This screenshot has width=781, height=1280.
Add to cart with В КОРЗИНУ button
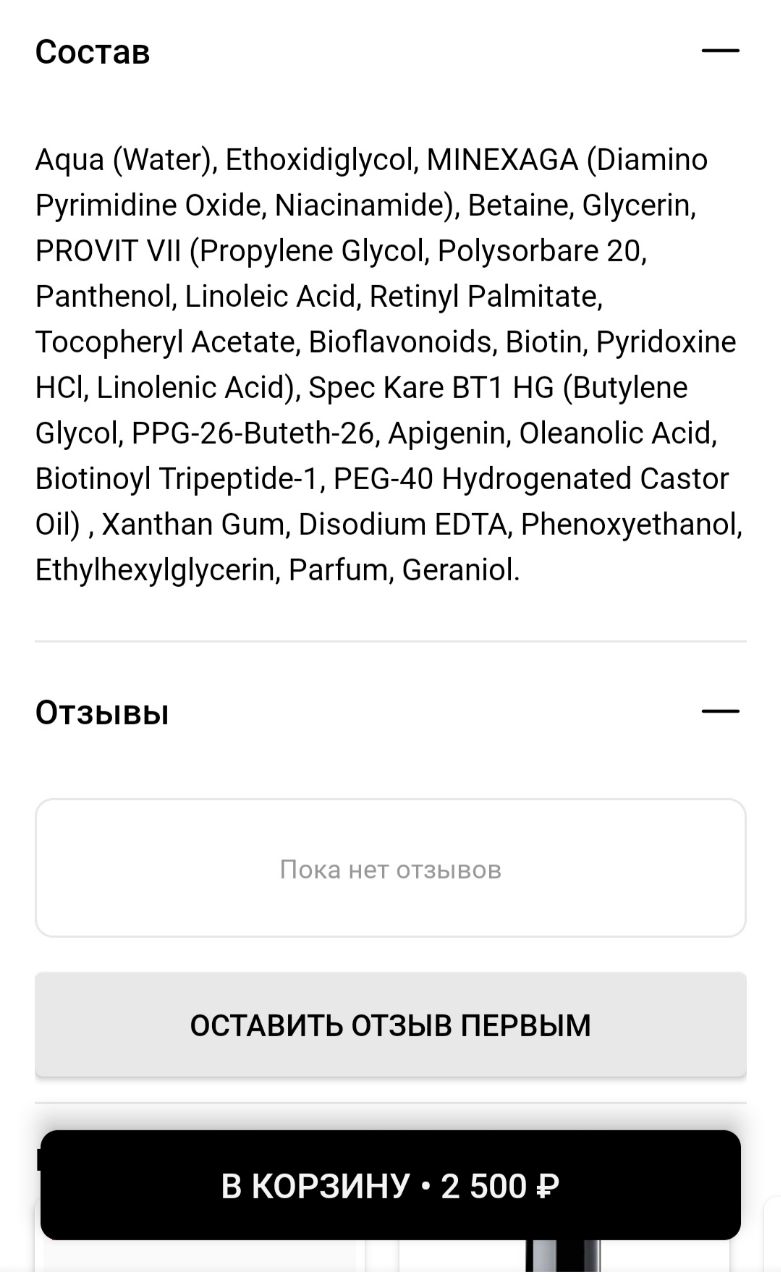[x=390, y=1185]
